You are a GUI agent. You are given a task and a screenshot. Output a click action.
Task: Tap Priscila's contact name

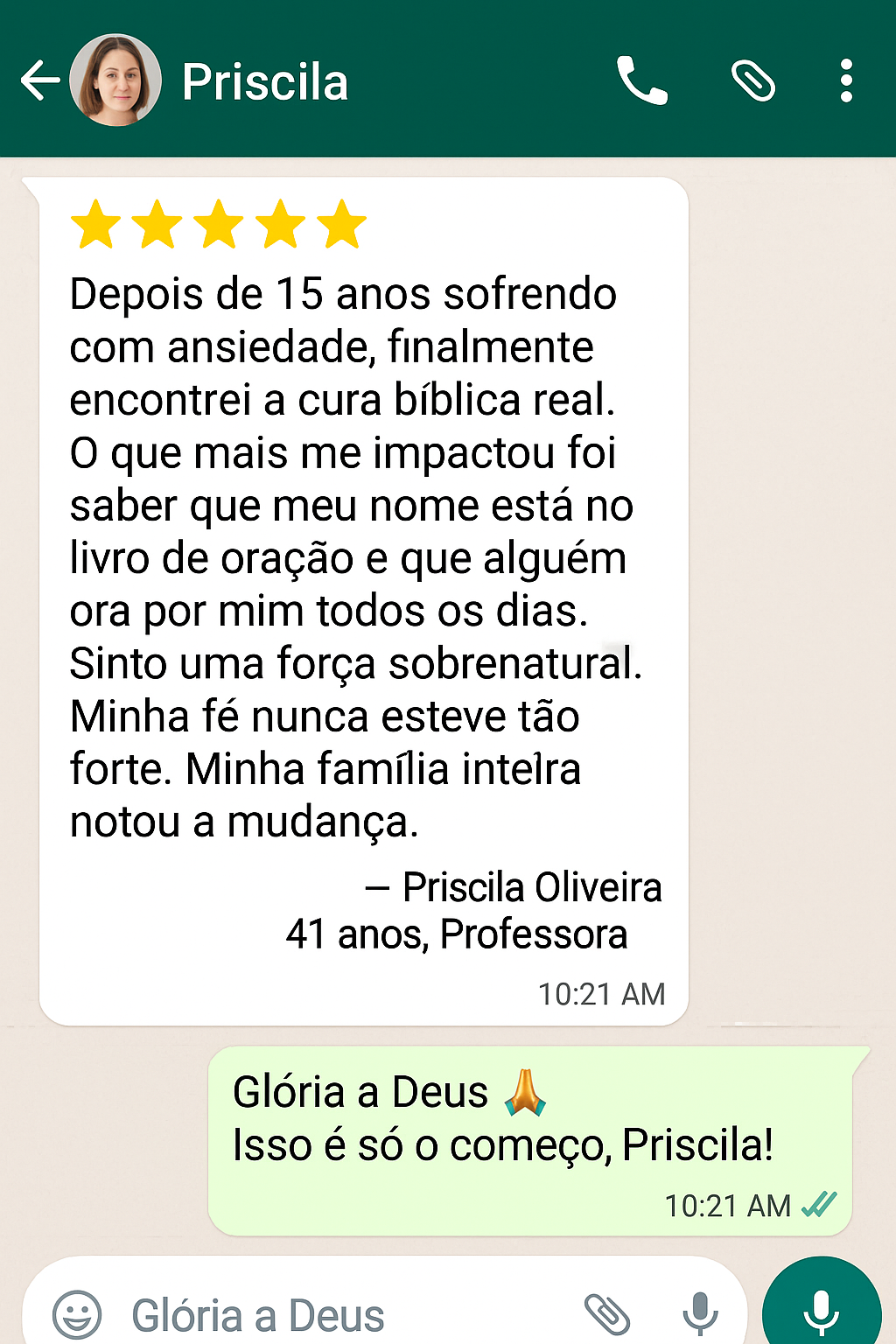(264, 81)
